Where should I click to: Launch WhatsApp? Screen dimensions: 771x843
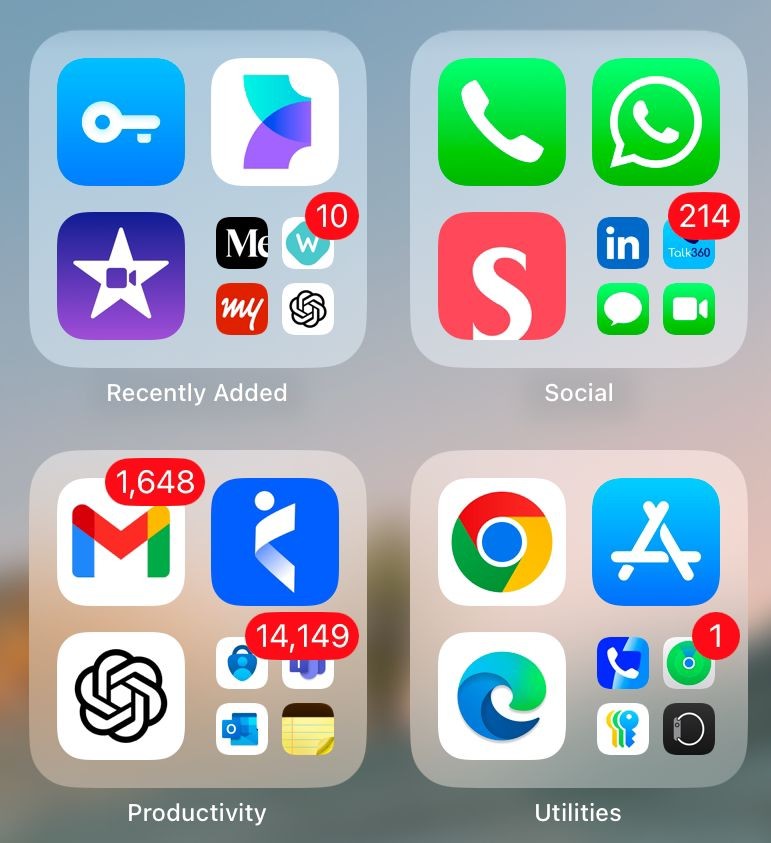point(656,122)
